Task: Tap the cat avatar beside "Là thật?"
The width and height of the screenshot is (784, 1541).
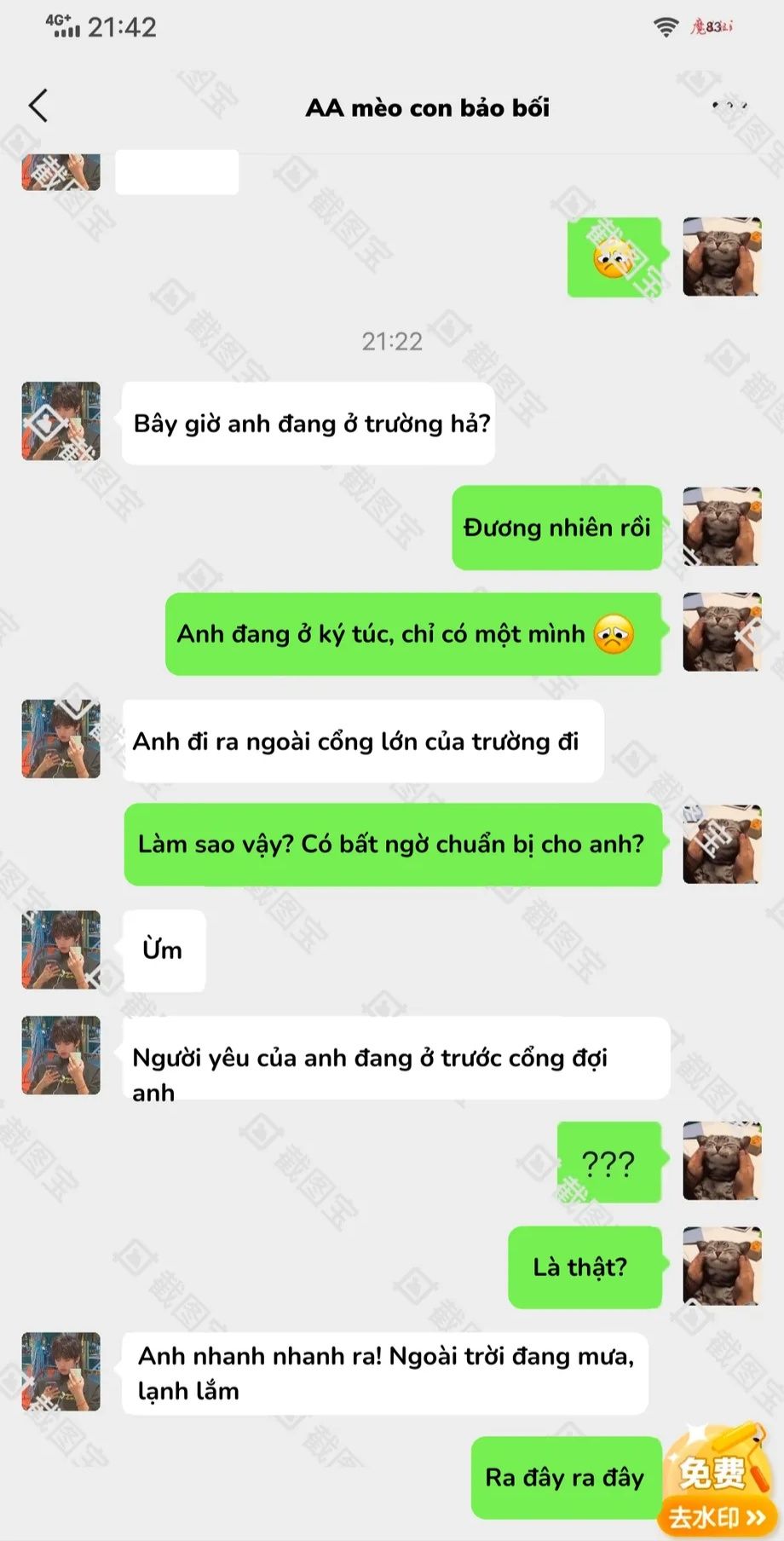Action: (721, 1267)
